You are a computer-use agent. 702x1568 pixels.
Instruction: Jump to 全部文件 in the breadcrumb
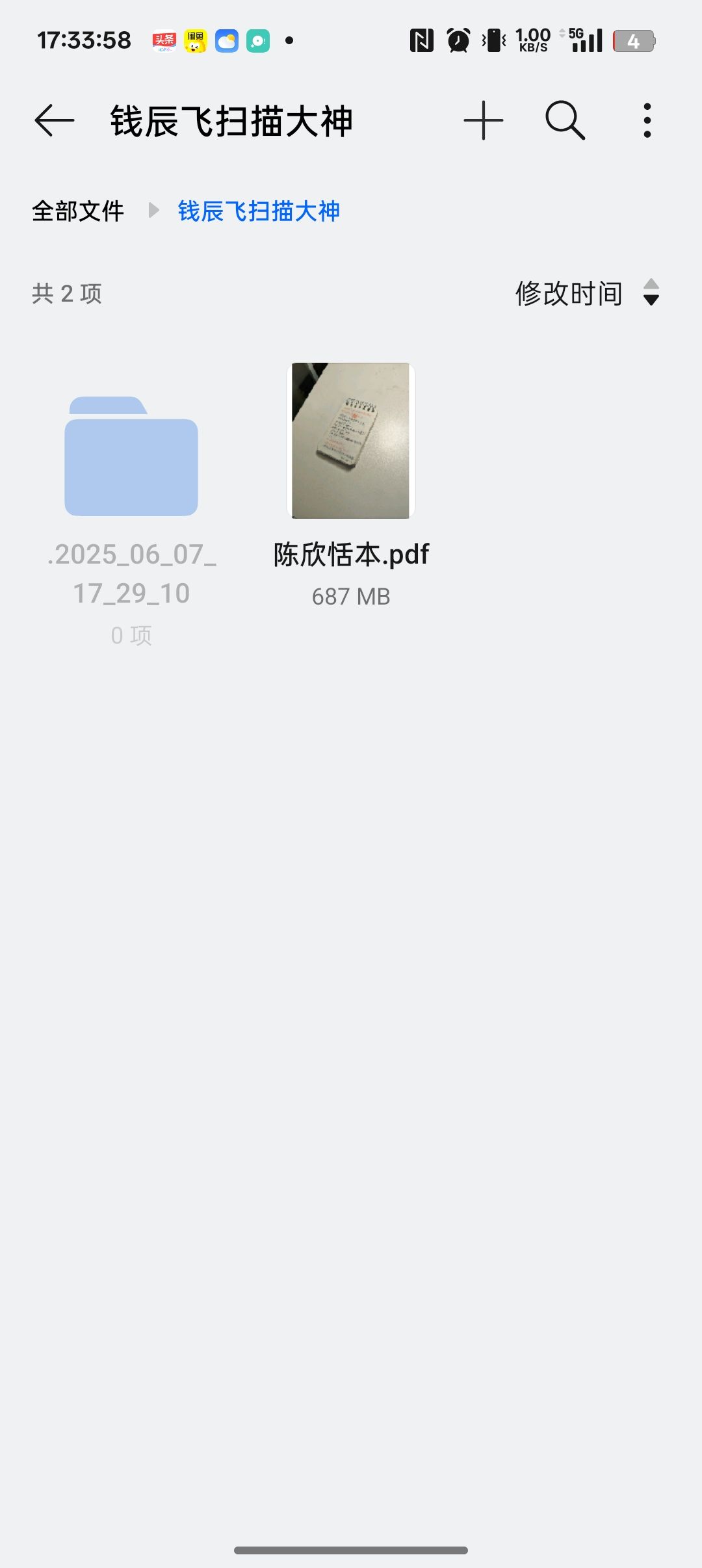[x=78, y=211]
